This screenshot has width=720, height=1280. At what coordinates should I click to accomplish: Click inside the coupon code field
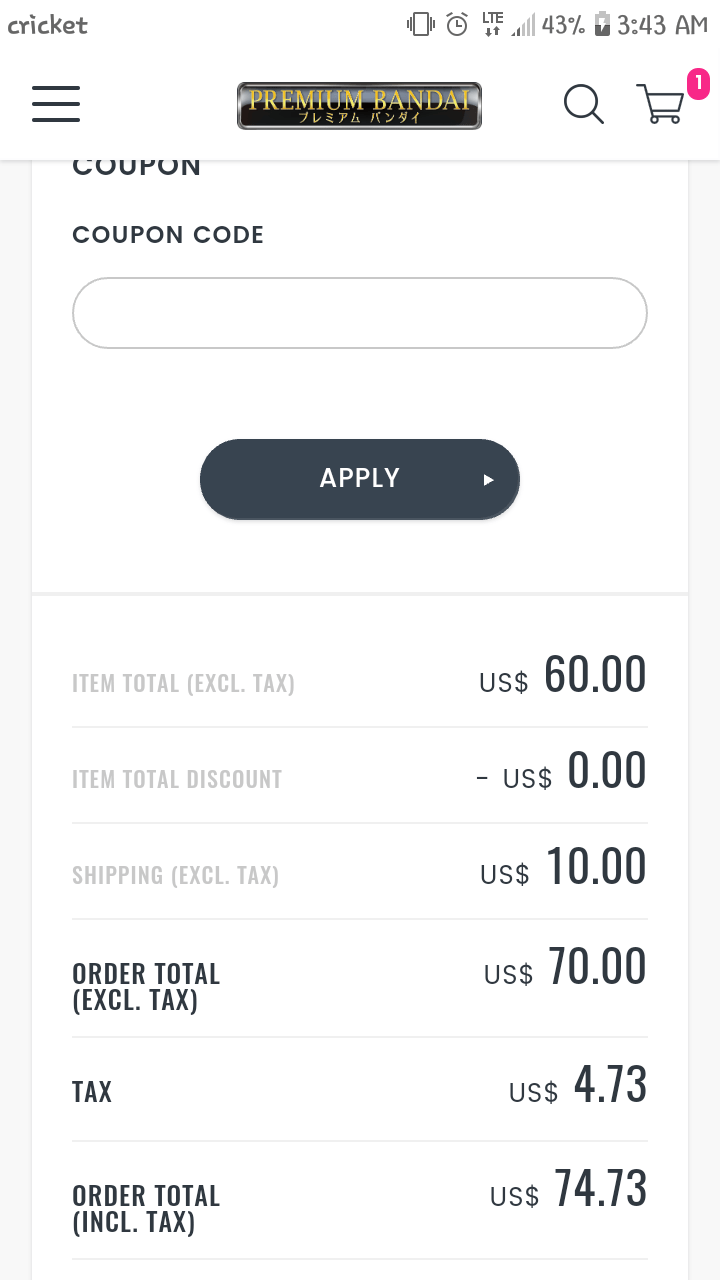pos(359,312)
